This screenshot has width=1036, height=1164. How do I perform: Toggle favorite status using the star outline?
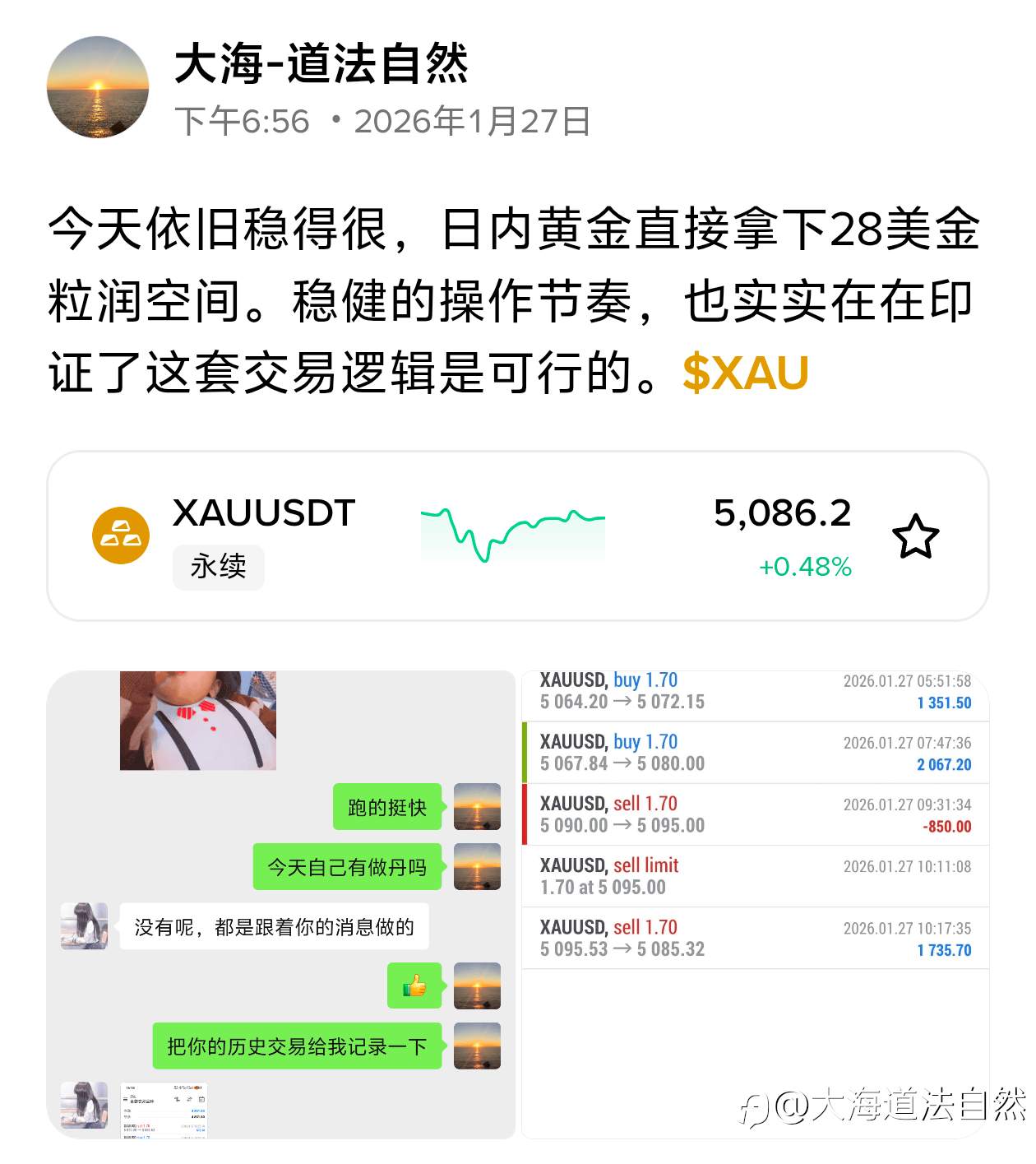tap(918, 534)
